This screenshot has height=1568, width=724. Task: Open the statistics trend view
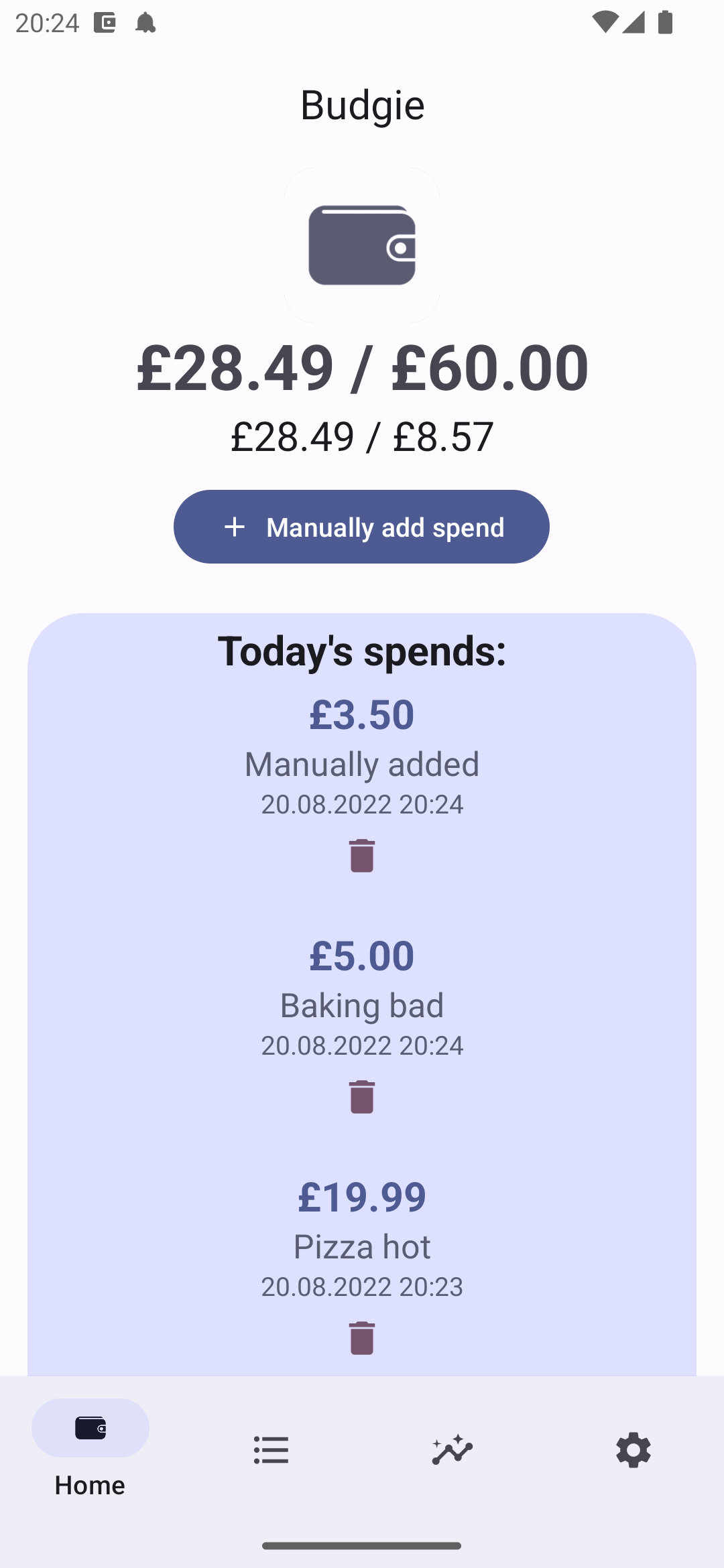(x=452, y=1449)
